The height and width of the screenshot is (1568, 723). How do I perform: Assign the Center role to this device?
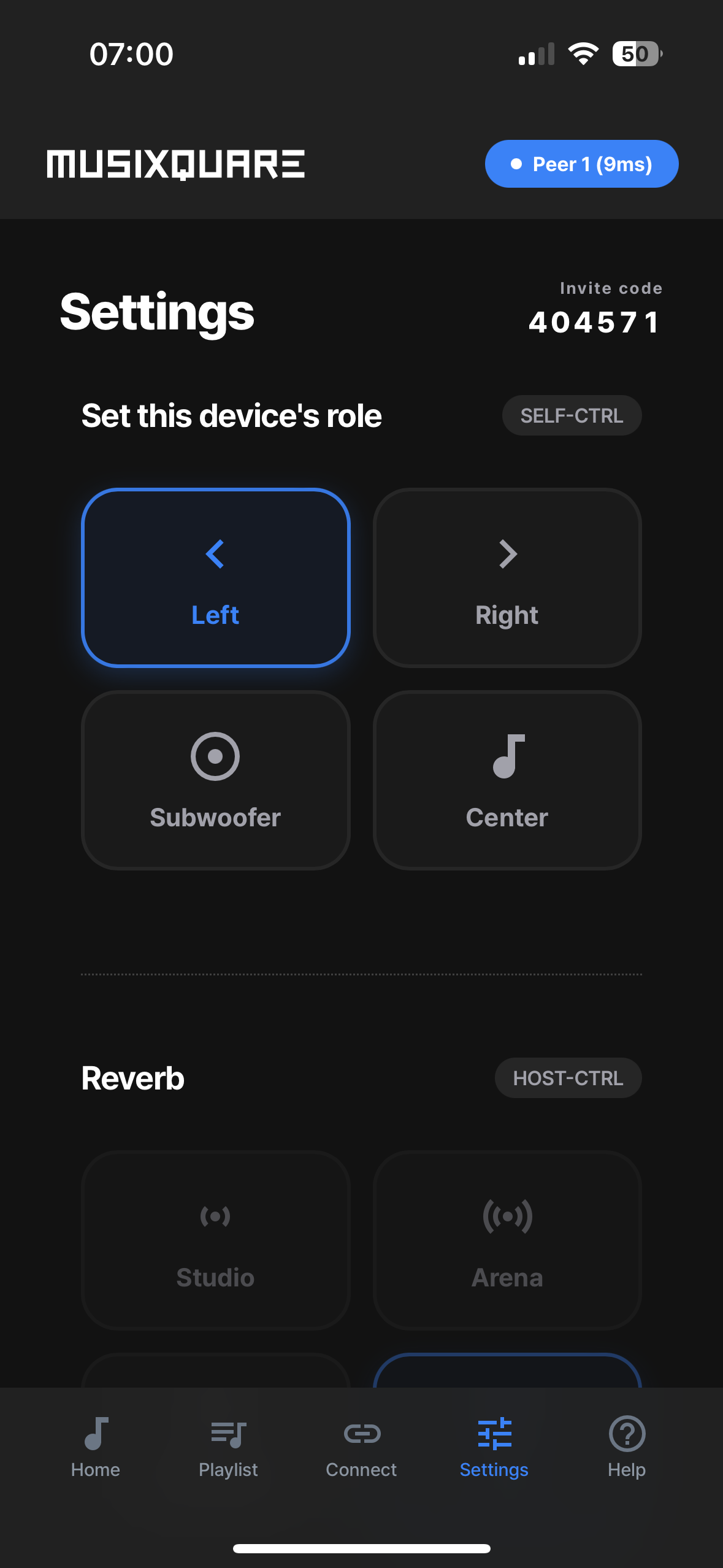tap(507, 780)
